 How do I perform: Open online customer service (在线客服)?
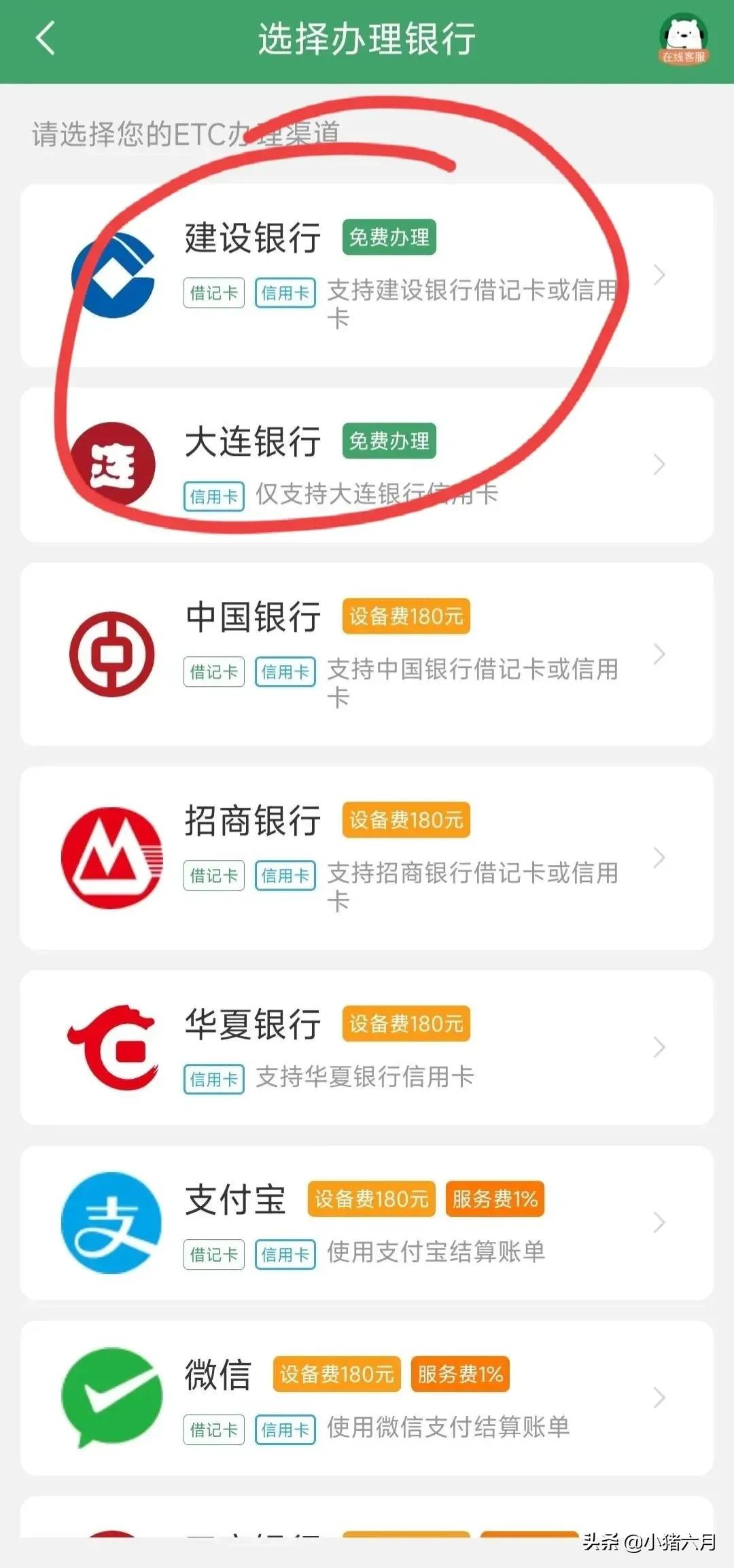[x=683, y=40]
